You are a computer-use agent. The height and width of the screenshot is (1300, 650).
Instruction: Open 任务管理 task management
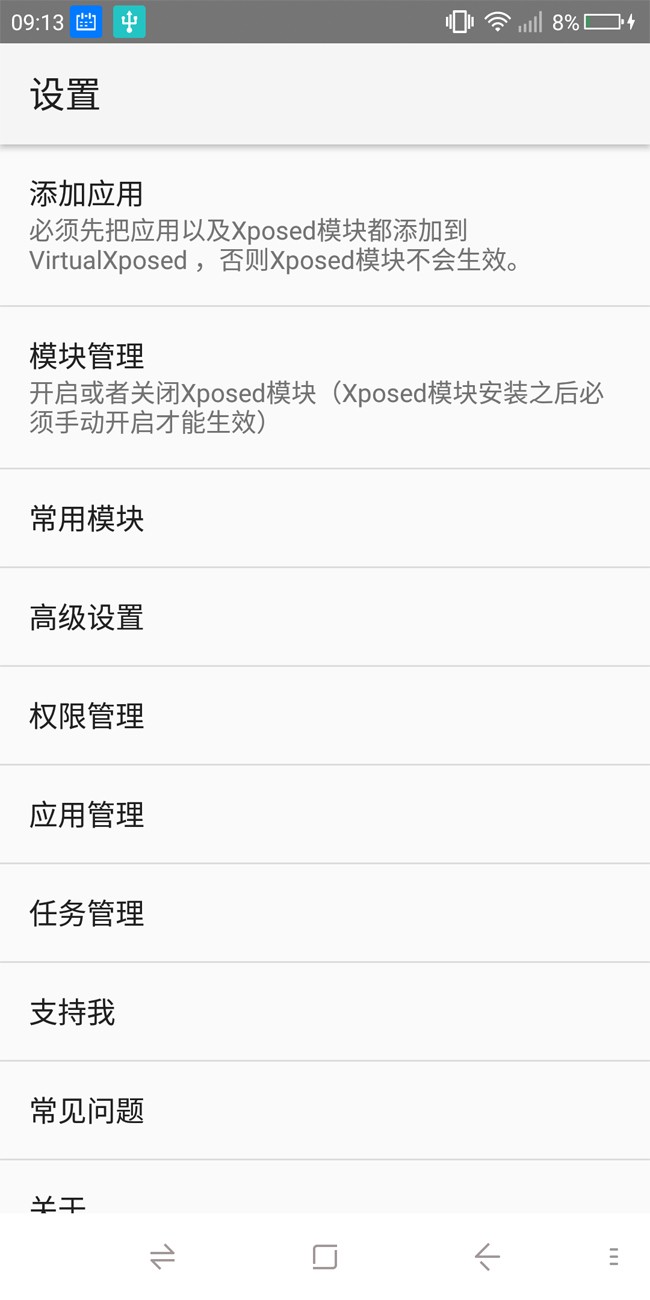(325, 913)
